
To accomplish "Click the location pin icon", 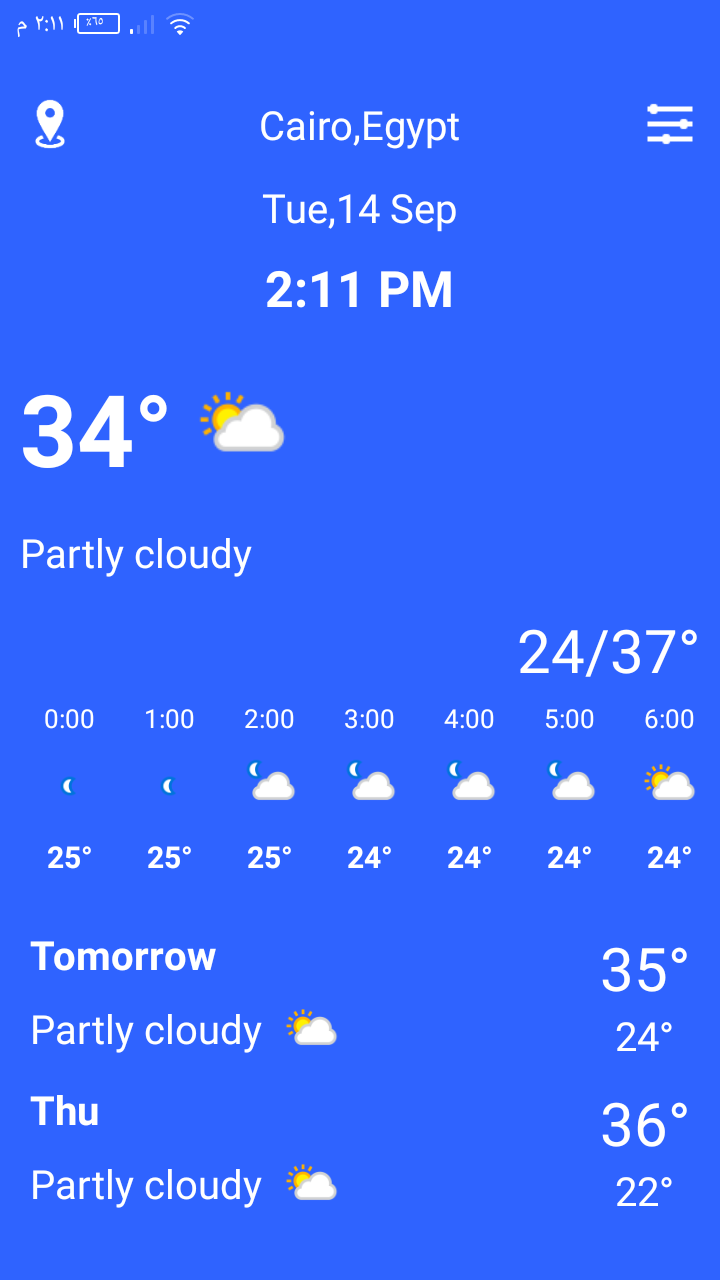I will coord(51,124).
